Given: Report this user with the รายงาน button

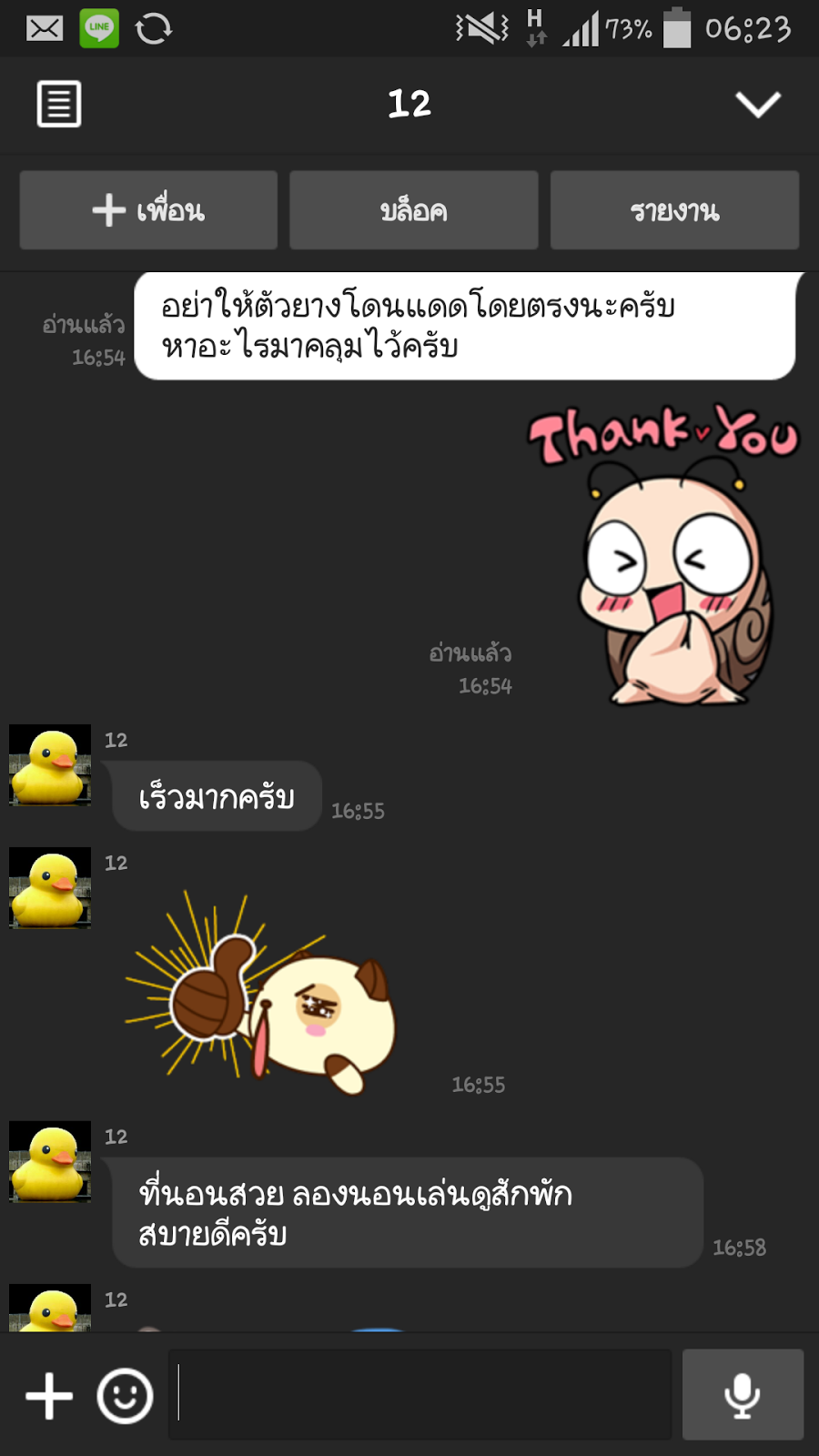Looking at the screenshot, I should (x=674, y=210).
